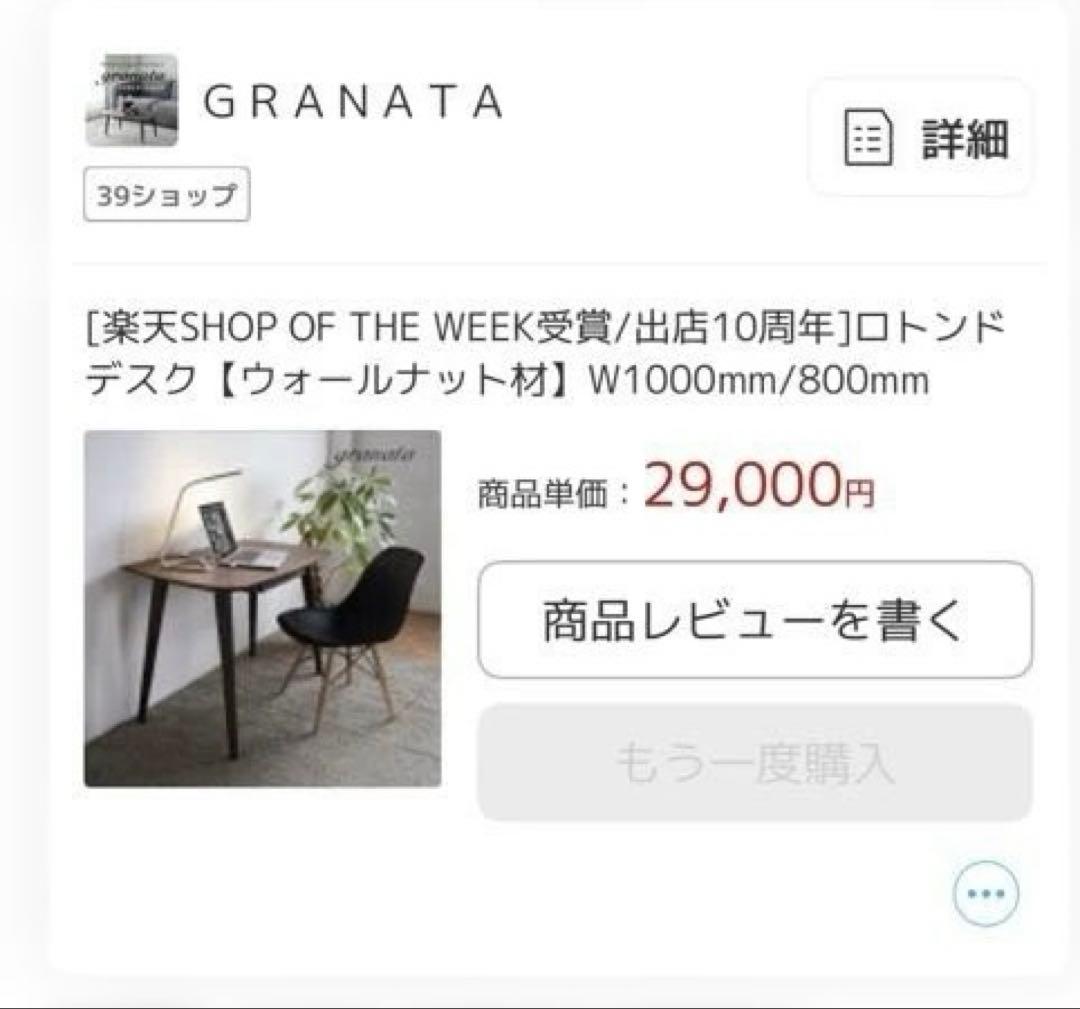
Task: Open the ロトンドデスク product image
Action: 262,608
